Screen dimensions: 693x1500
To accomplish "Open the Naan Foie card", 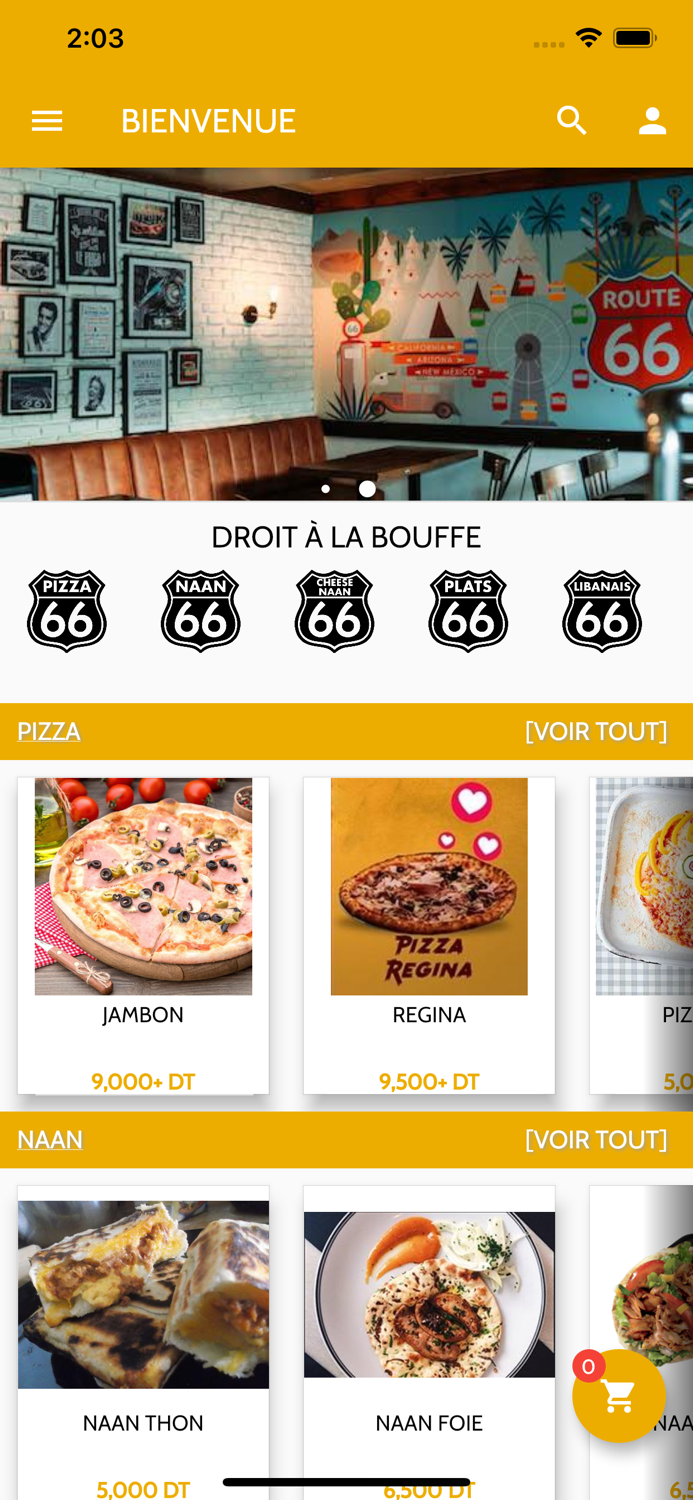I will point(429,1330).
